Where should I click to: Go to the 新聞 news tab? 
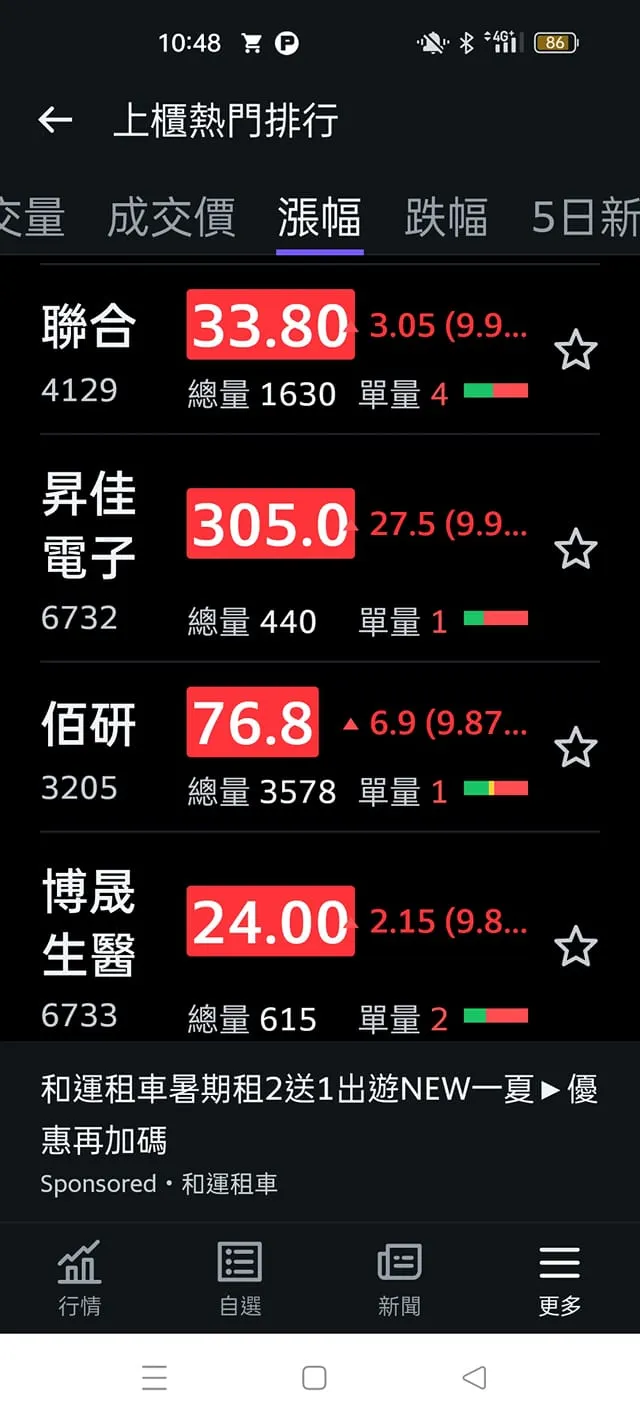pyautogui.click(x=399, y=1277)
